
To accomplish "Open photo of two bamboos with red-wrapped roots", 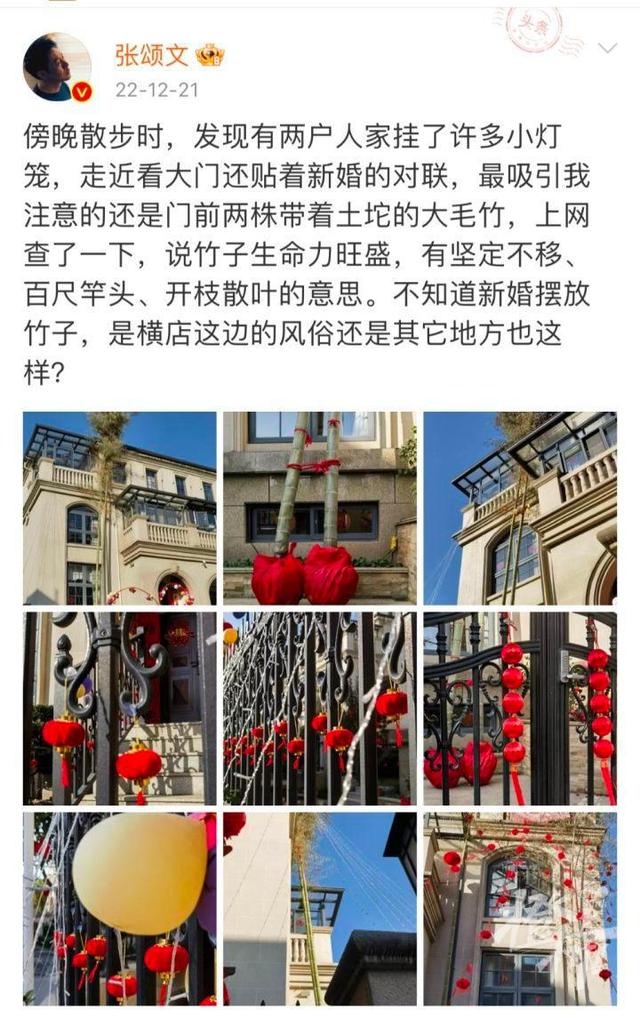I will point(319,508).
